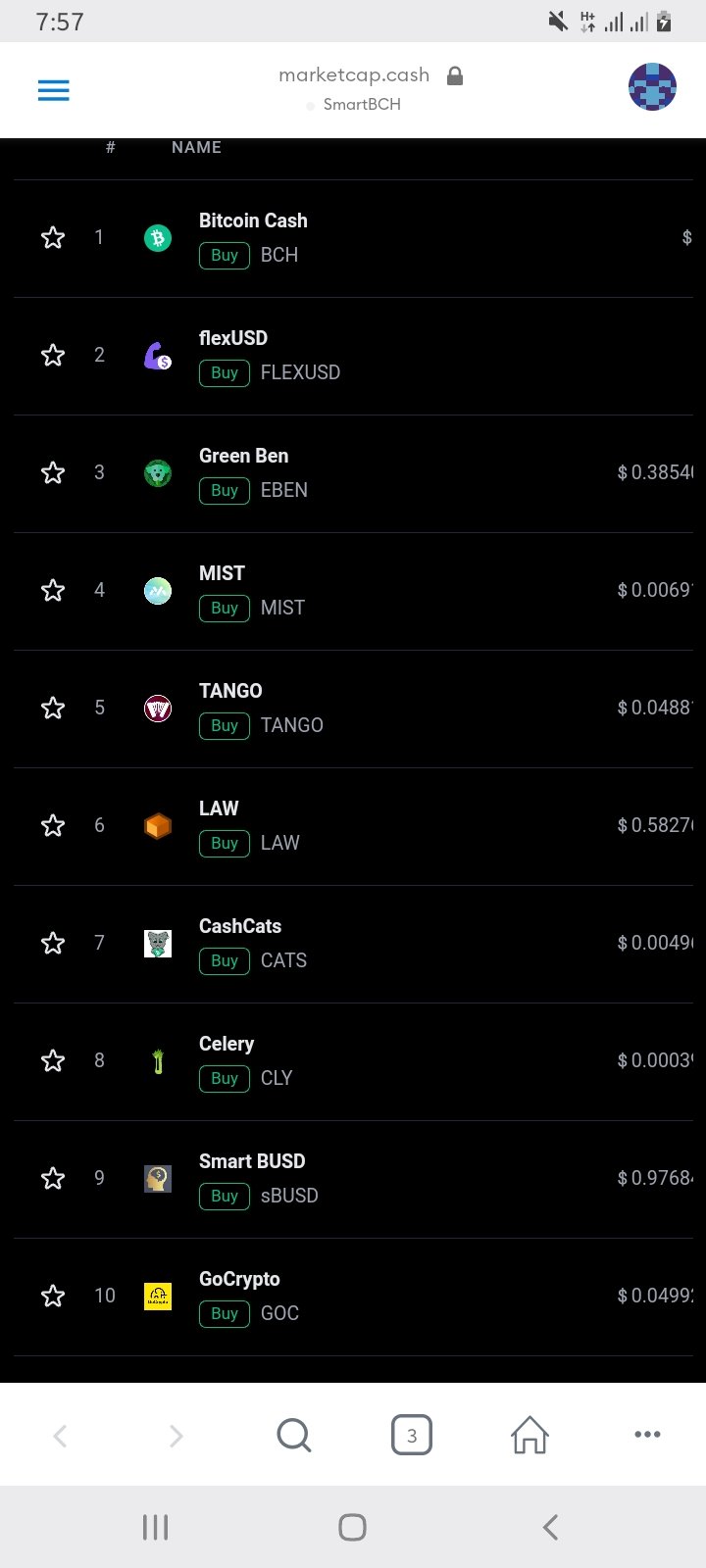706x1568 pixels.
Task: Favorite Bitcoin Cash using its star
Action: coord(53,237)
